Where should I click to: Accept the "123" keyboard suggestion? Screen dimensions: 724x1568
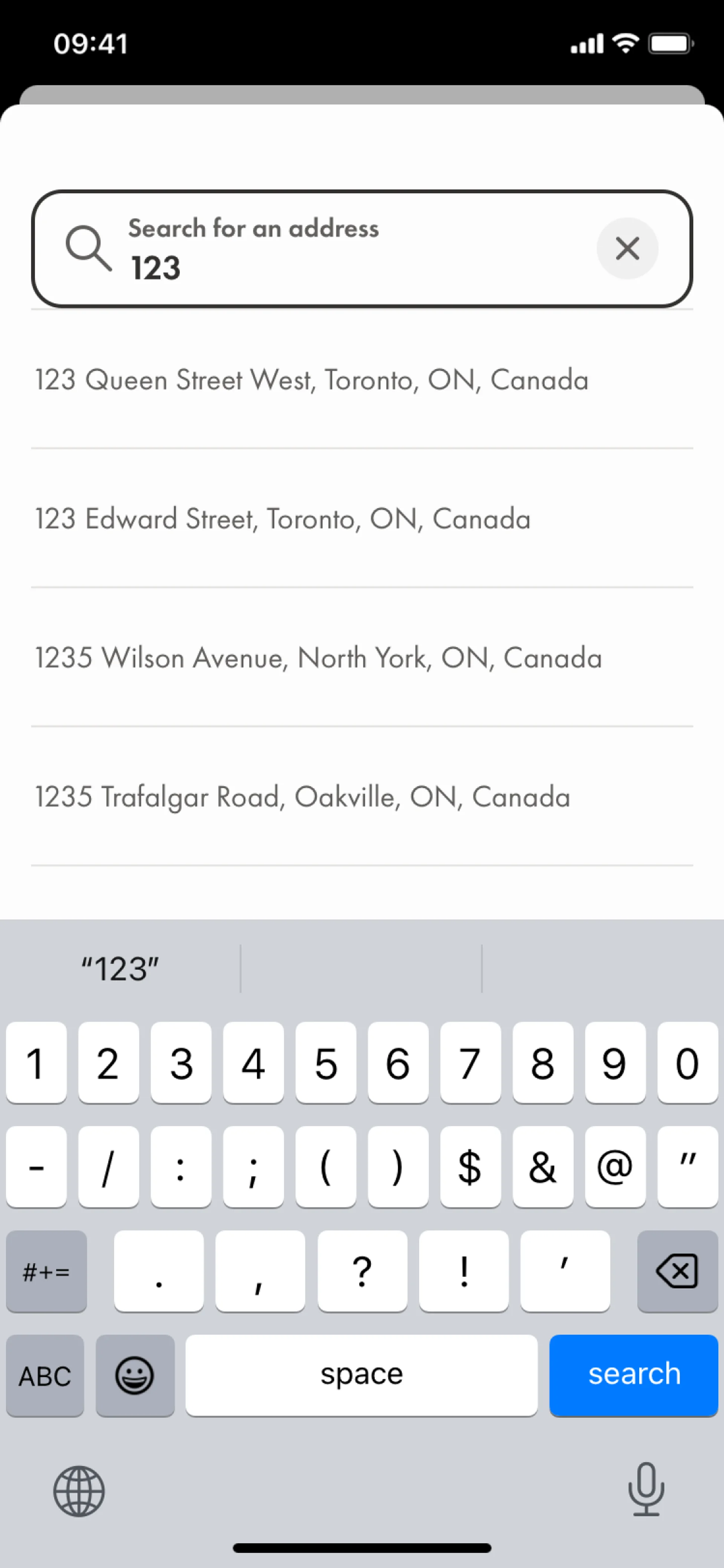pos(120,968)
